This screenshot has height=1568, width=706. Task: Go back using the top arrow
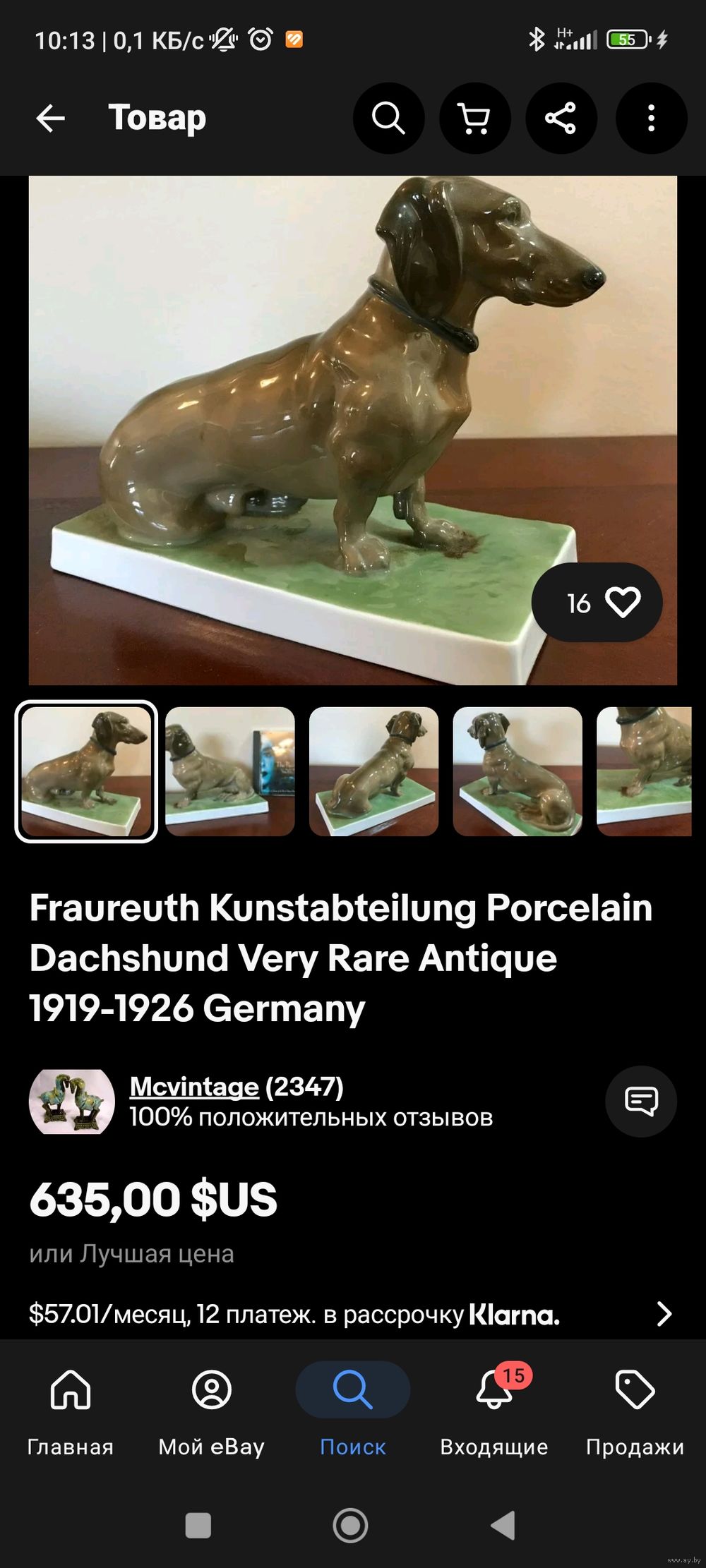[x=50, y=118]
